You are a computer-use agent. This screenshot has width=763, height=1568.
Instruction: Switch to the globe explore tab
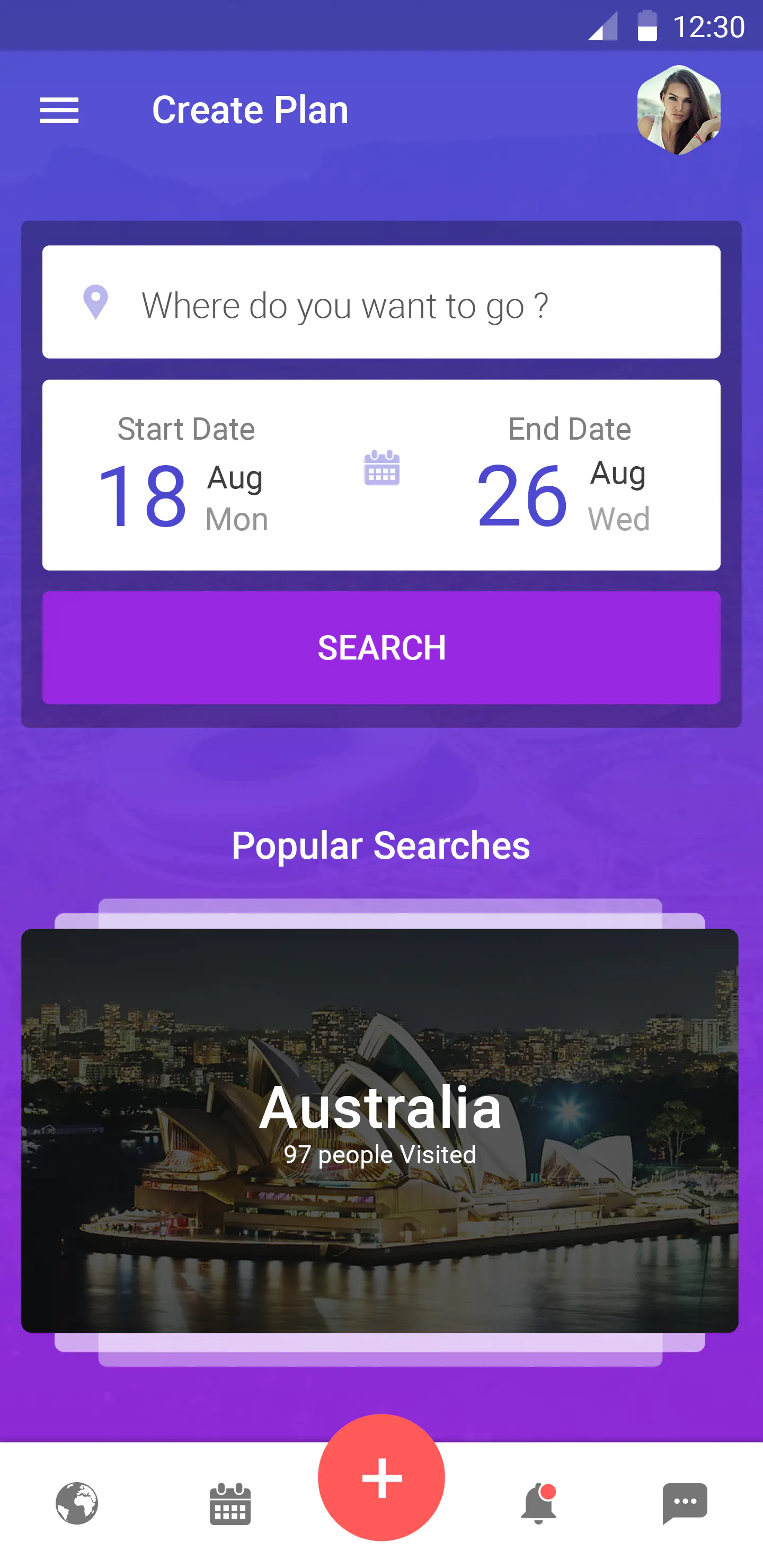coord(77,1503)
